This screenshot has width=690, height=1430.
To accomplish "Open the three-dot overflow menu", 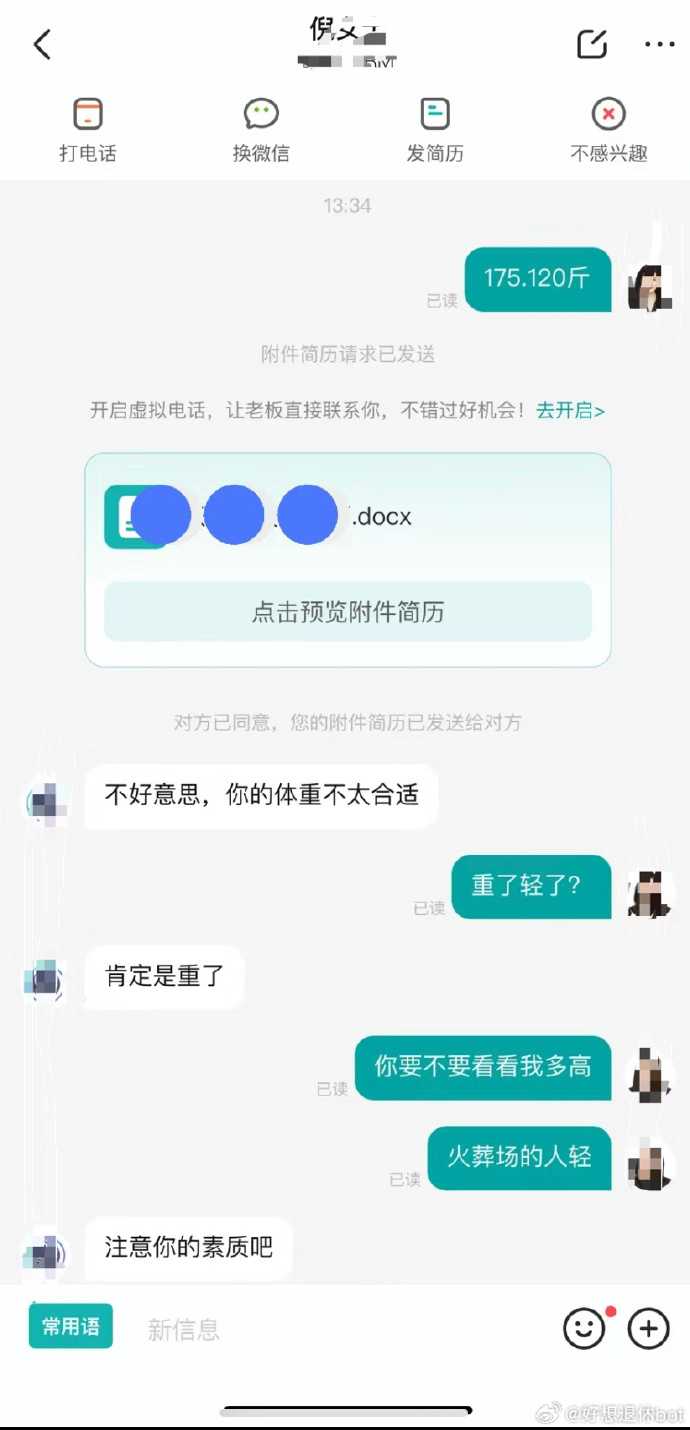I will 660,44.
